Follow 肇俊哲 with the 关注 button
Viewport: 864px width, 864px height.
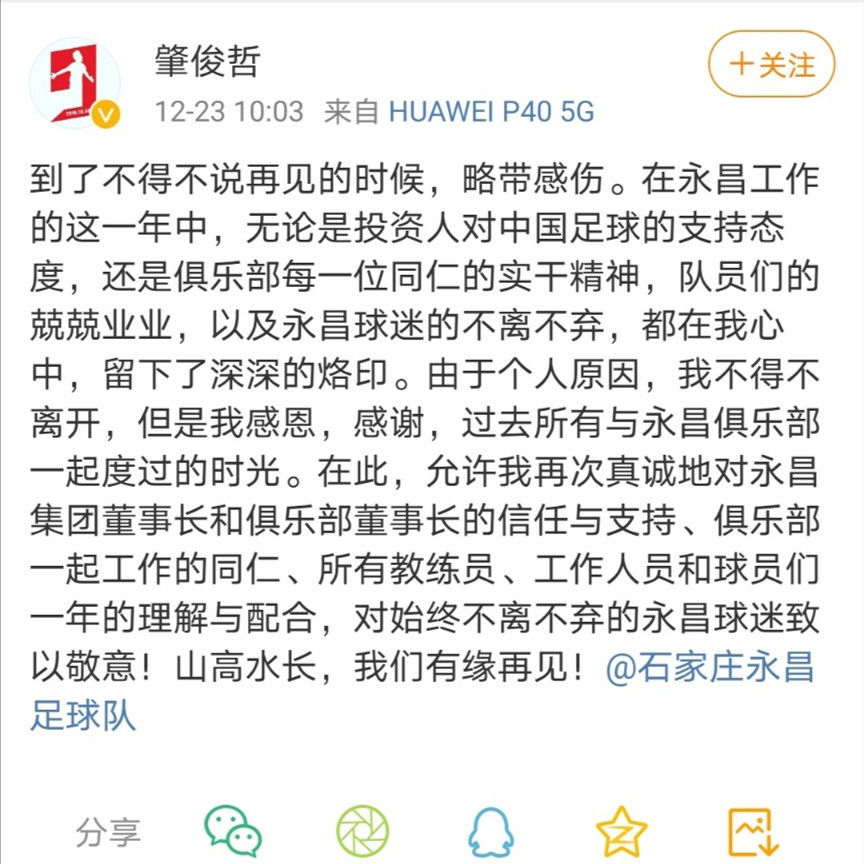[771, 64]
